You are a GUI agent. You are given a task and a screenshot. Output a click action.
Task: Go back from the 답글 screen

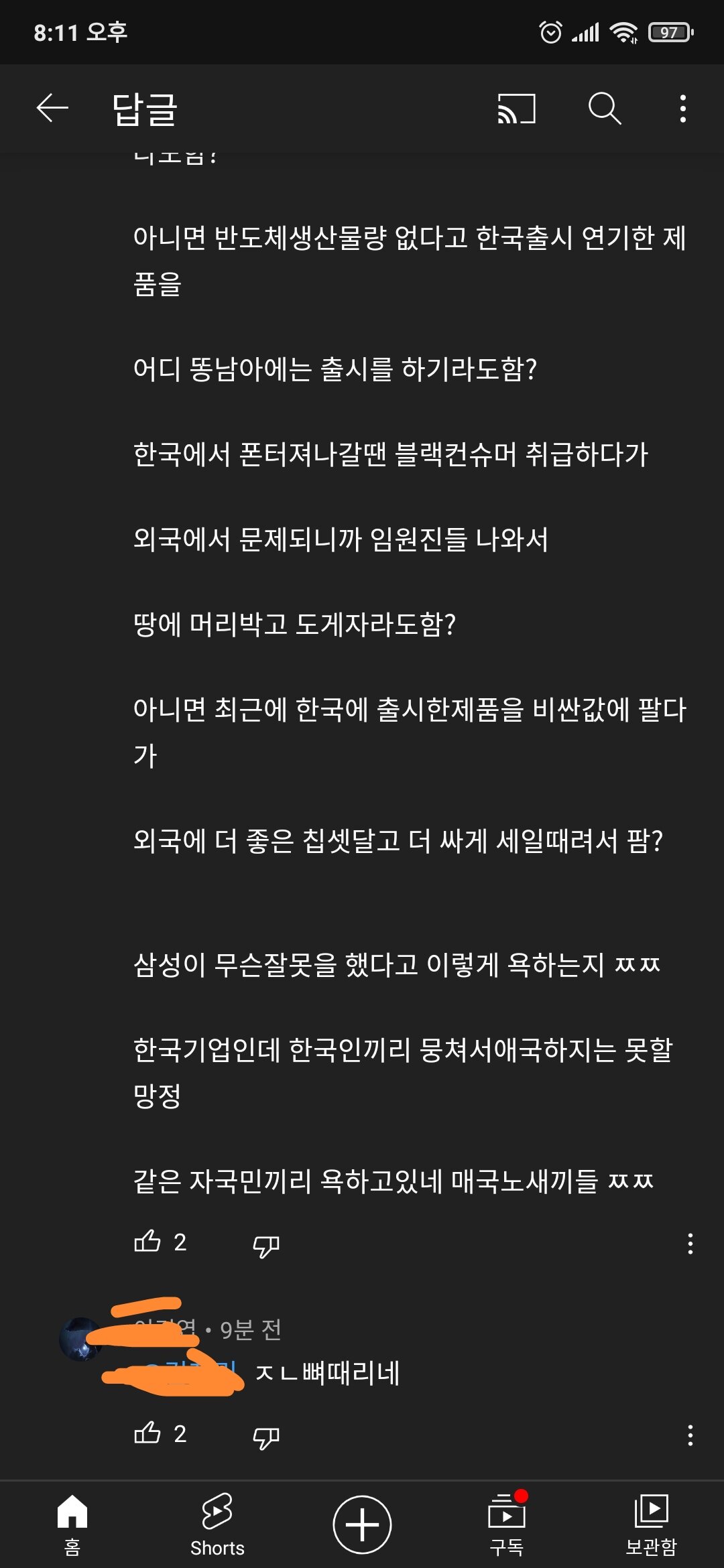52,108
